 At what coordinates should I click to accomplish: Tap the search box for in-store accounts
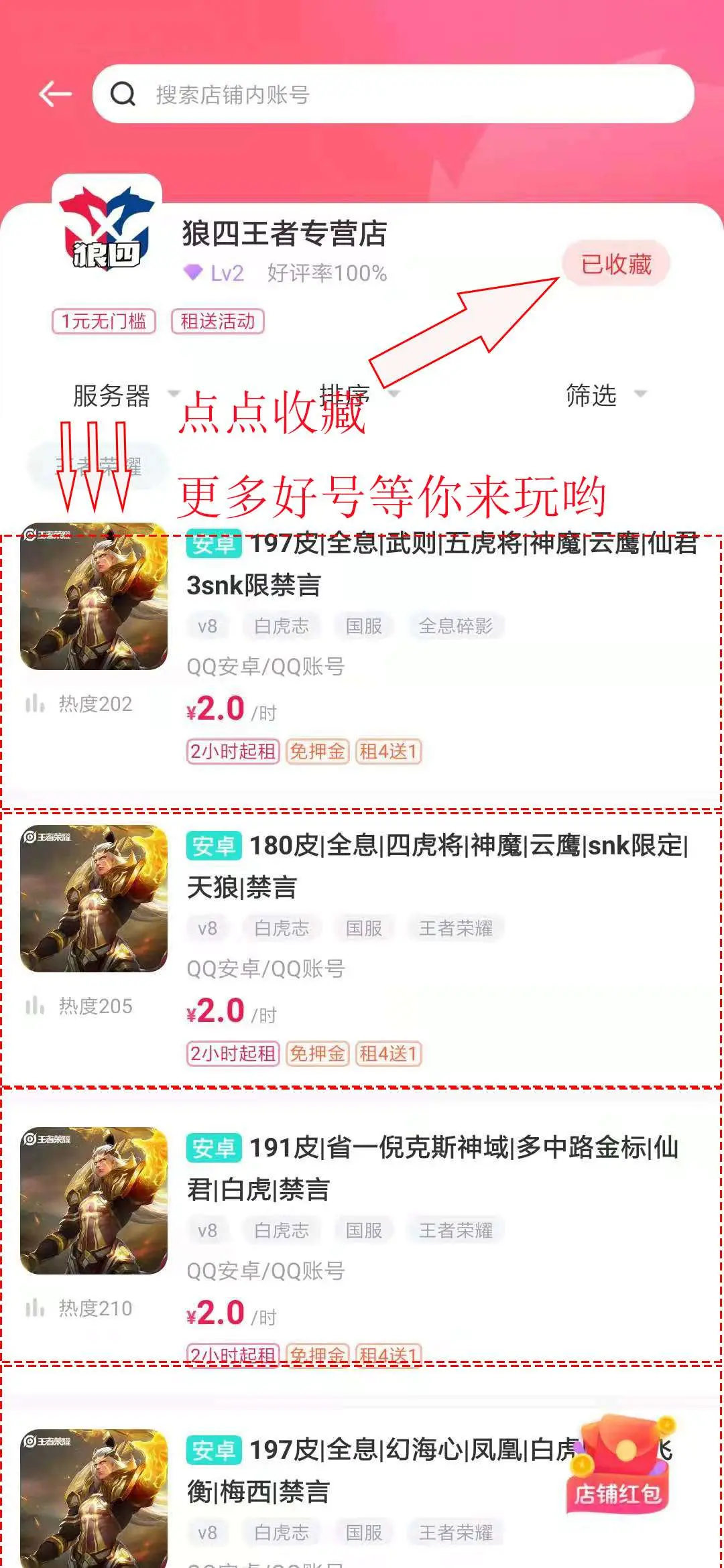click(x=394, y=94)
